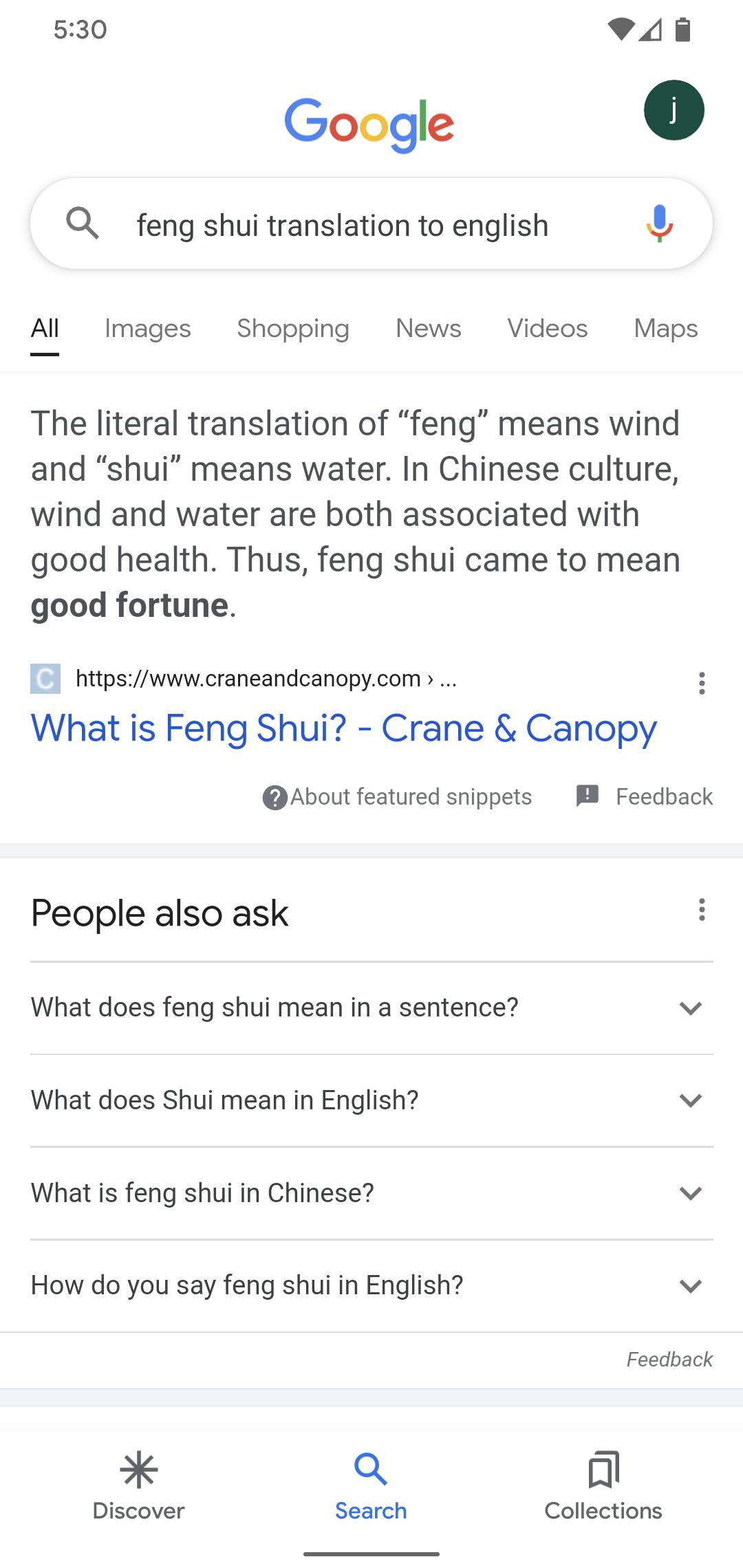Send feedback on the featured snippet

pos(645,796)
